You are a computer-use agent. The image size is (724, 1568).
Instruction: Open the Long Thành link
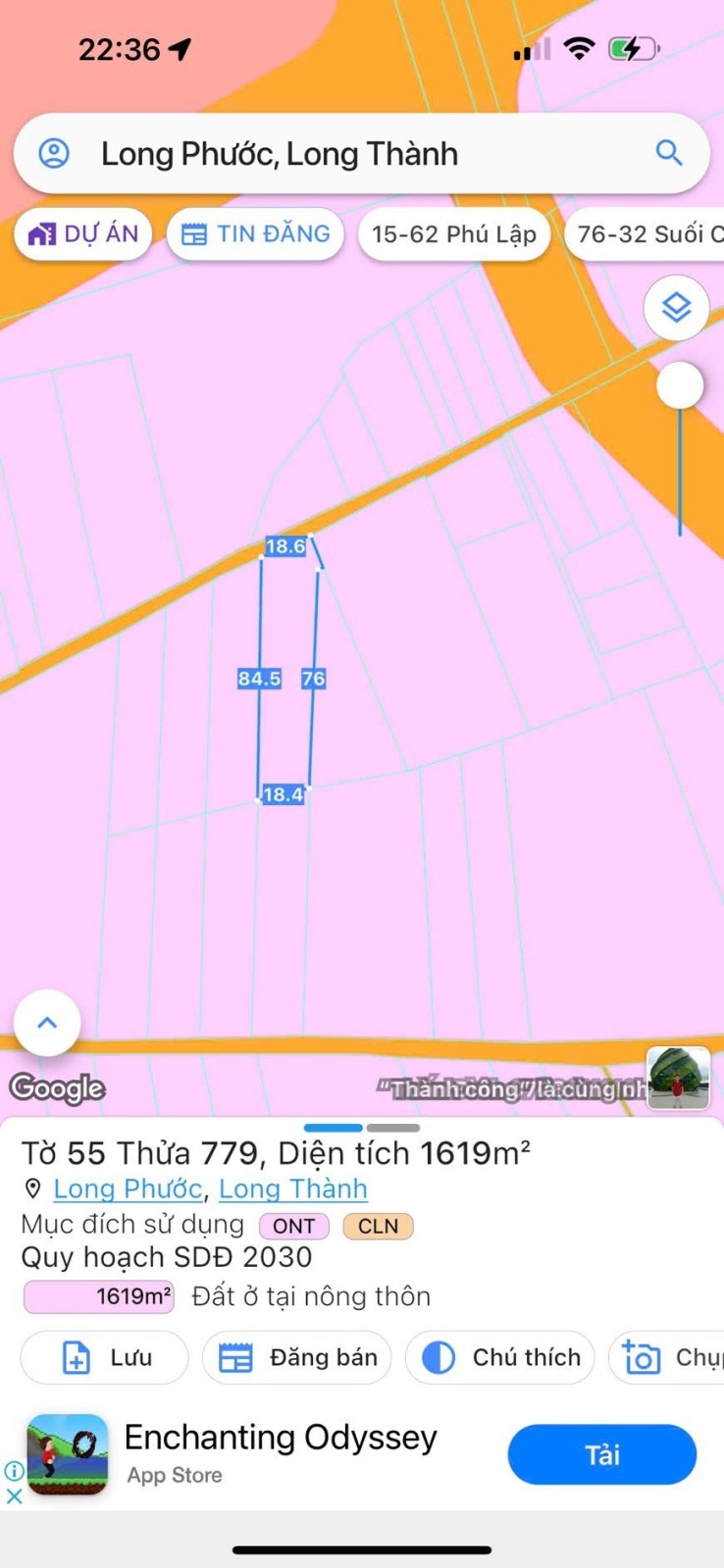pos(292,1189)
